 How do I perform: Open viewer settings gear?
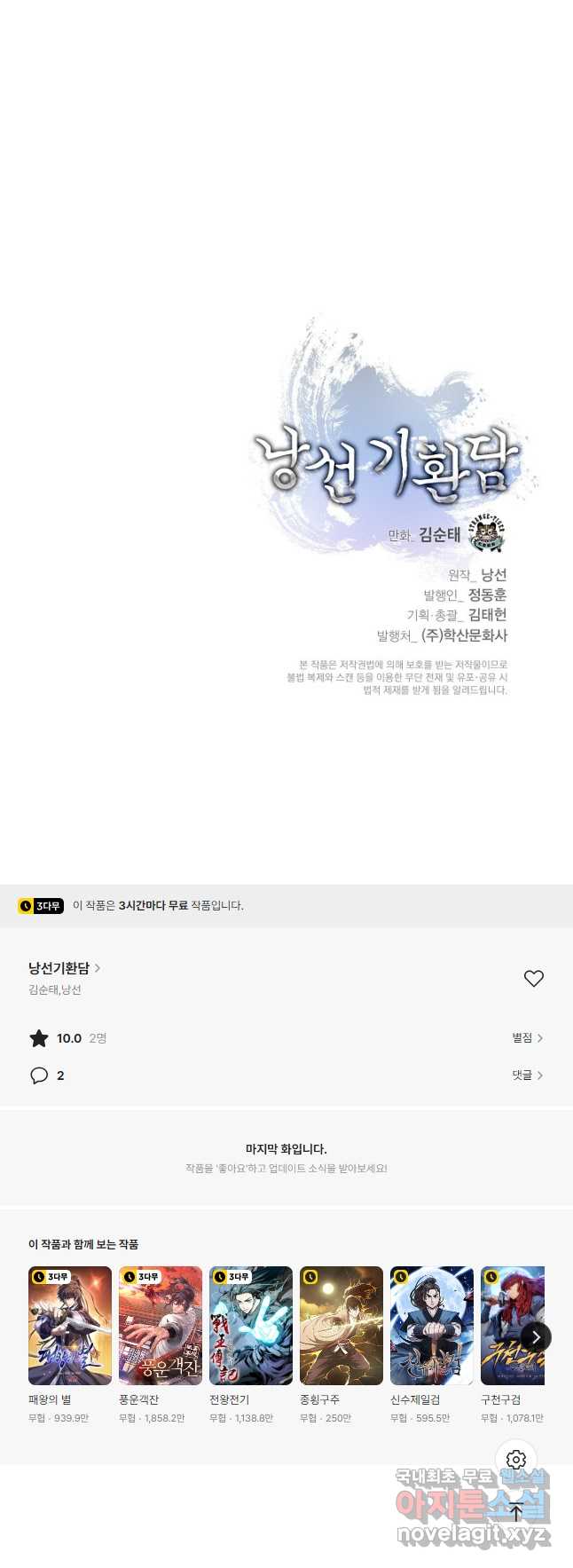[x=516, y=1460]
